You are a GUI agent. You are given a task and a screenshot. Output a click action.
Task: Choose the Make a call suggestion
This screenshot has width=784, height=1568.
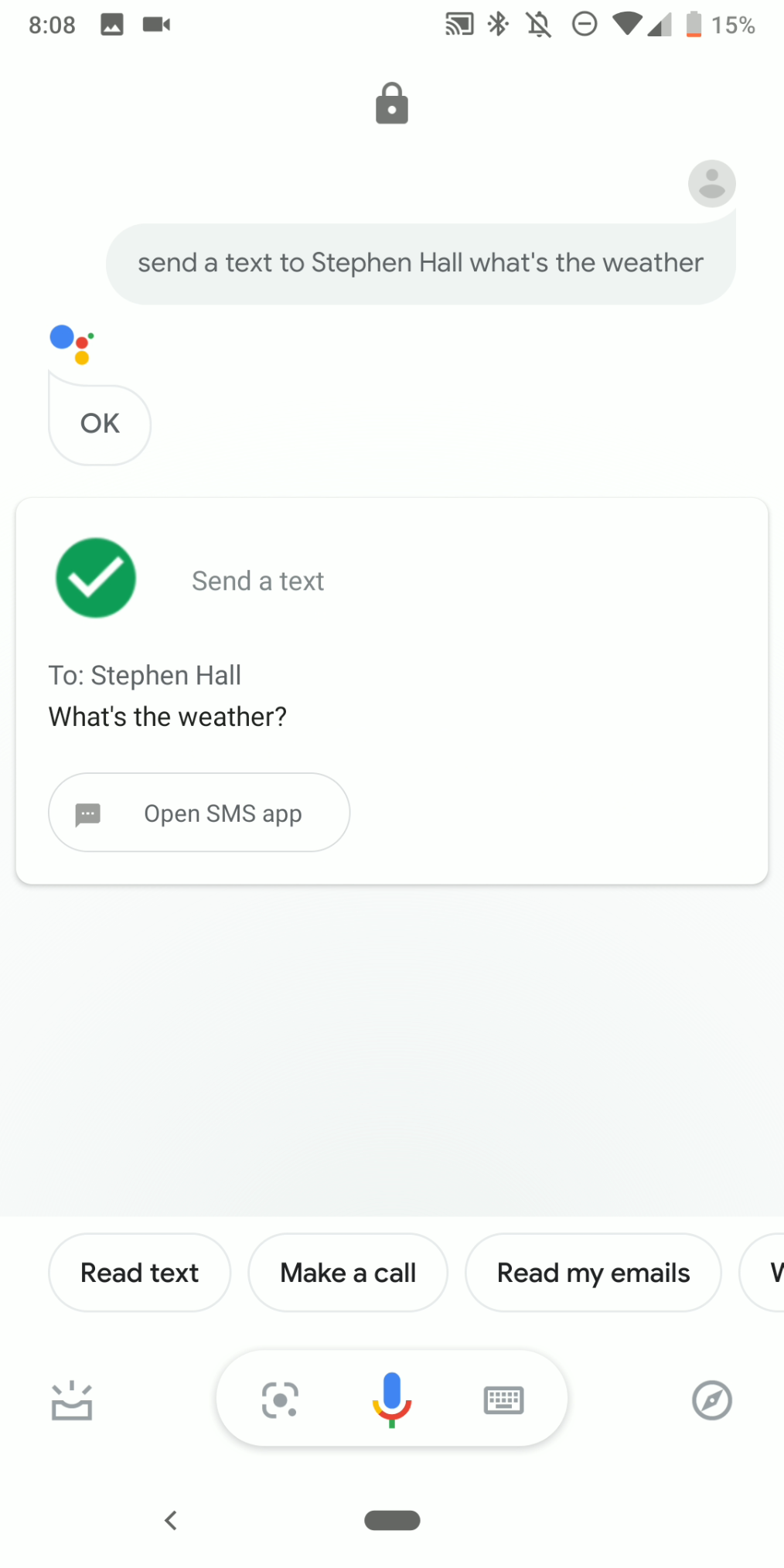tap(348, 1273)
